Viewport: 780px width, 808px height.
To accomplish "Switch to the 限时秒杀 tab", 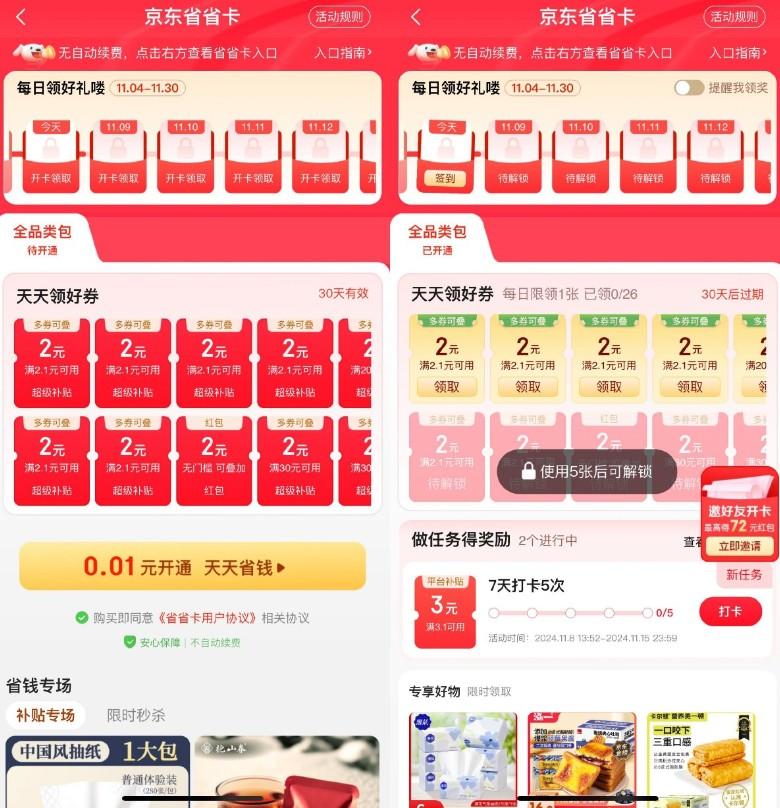I will (136, 715).
